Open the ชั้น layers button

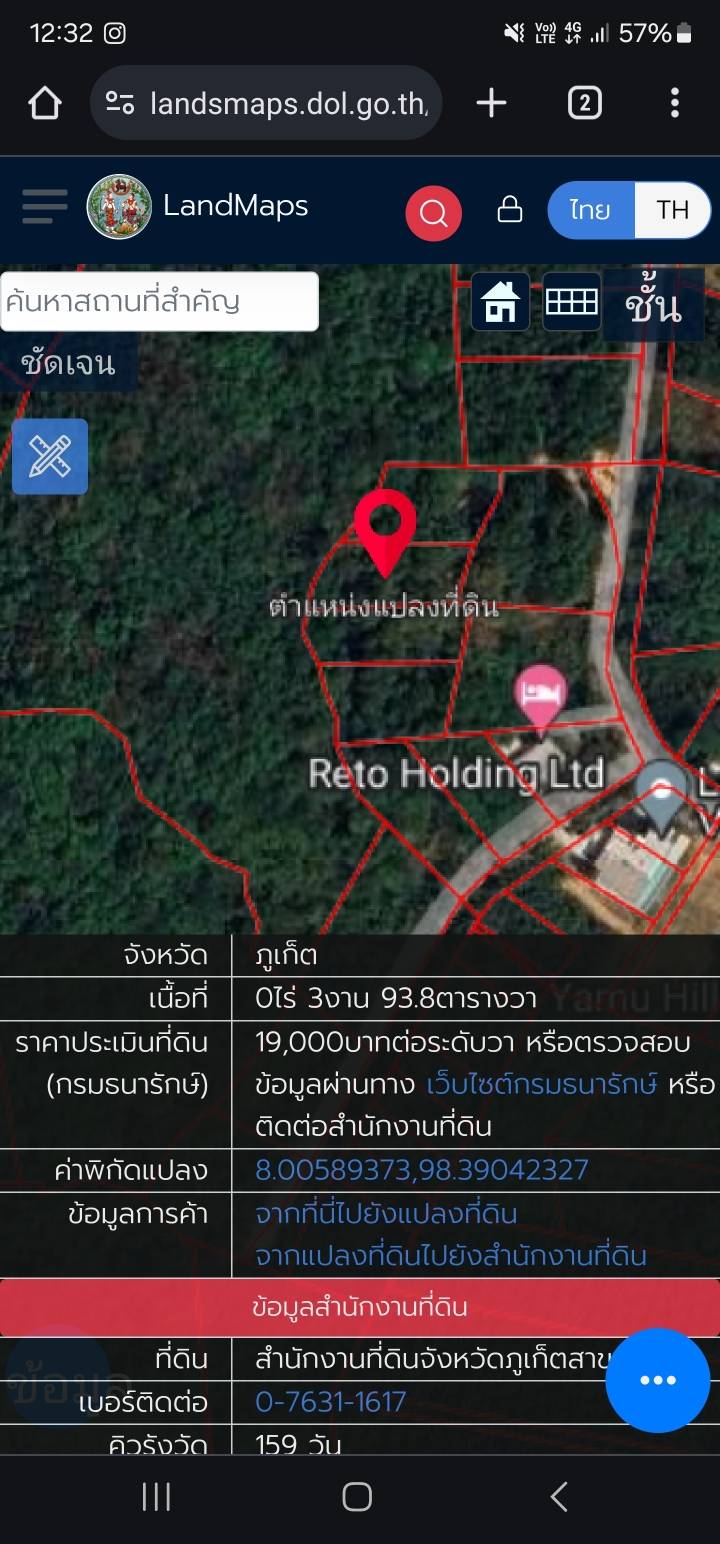(x=654, y=304)
